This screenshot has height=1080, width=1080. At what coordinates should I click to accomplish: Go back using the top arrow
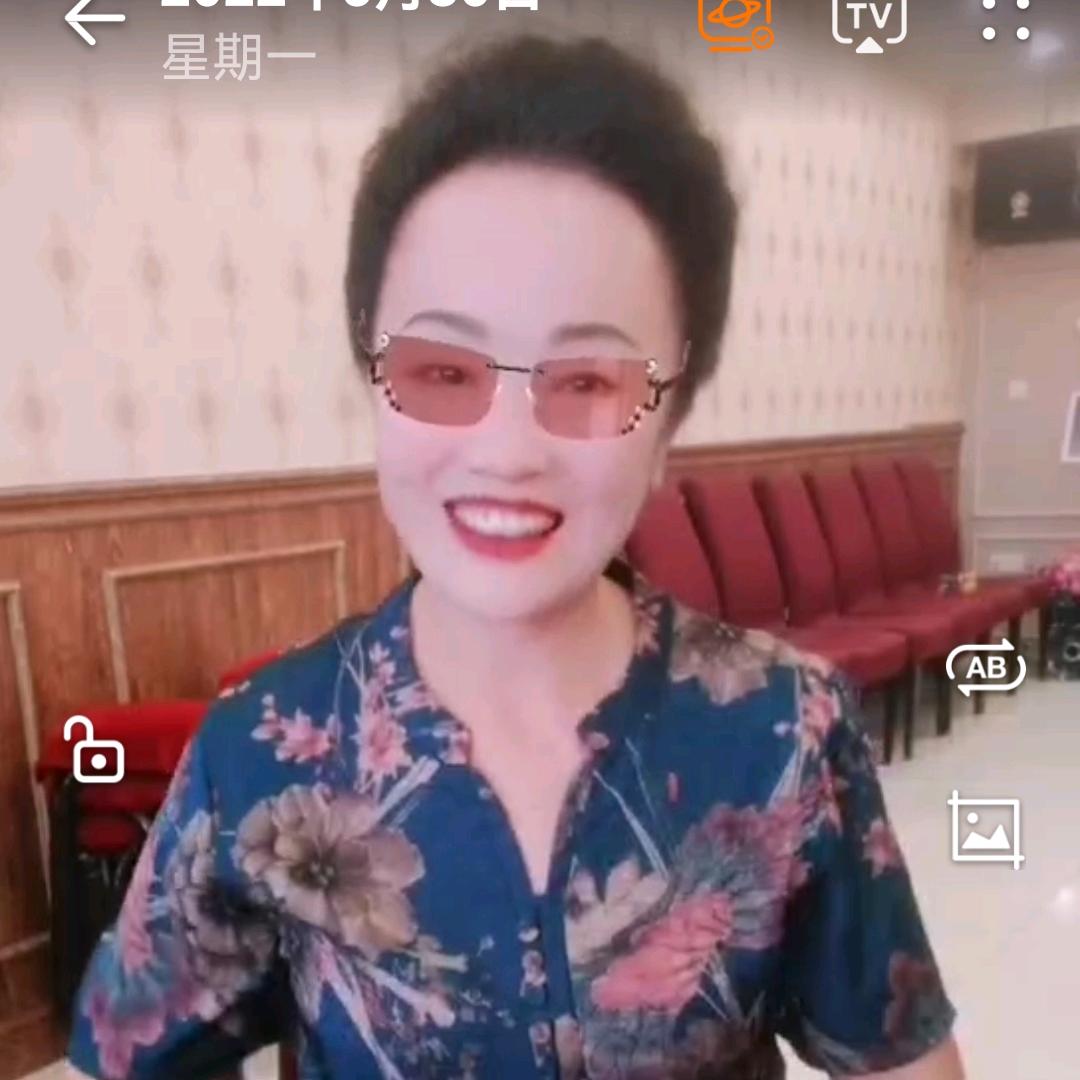coord(94,20)
